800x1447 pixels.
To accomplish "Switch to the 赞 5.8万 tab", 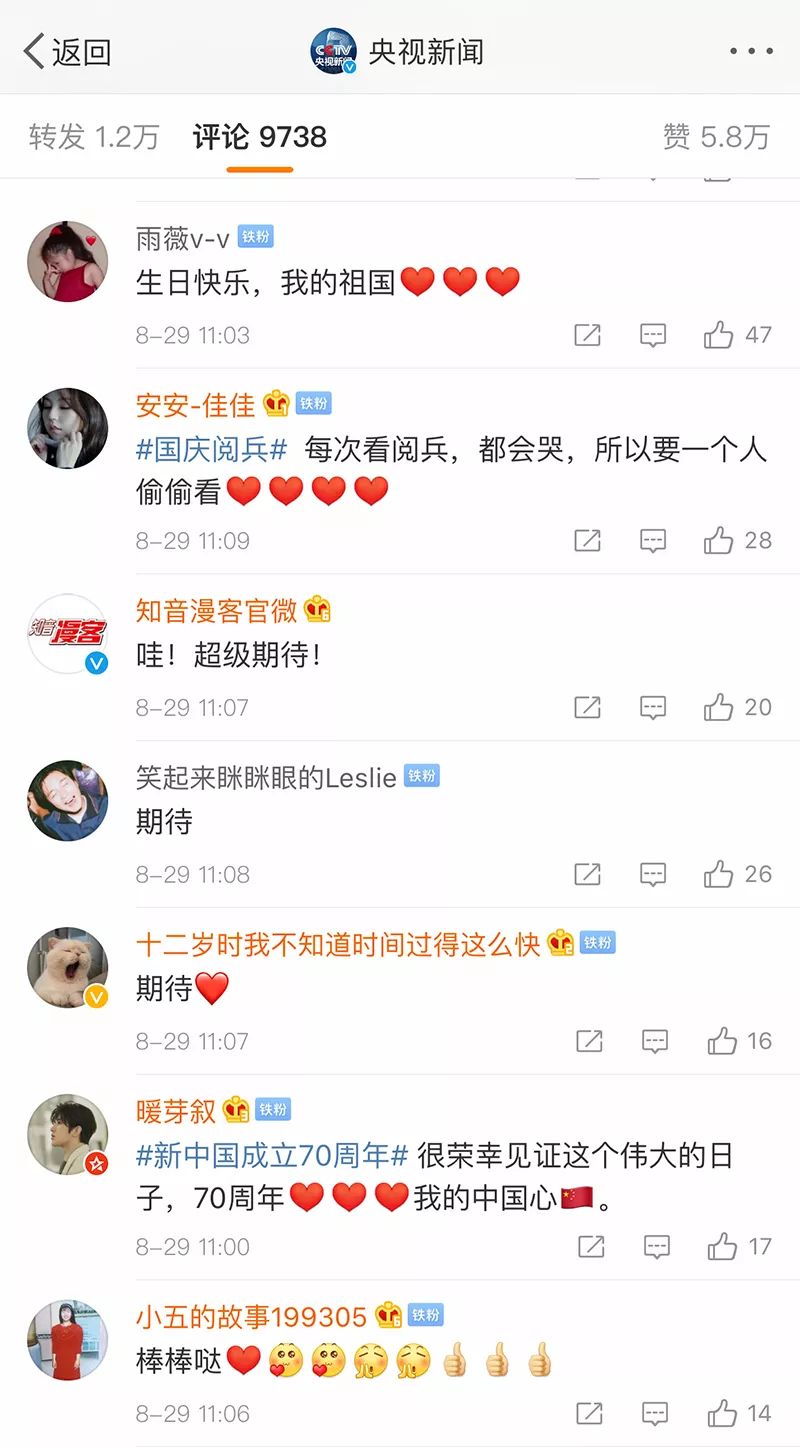I will click(716, 137).
